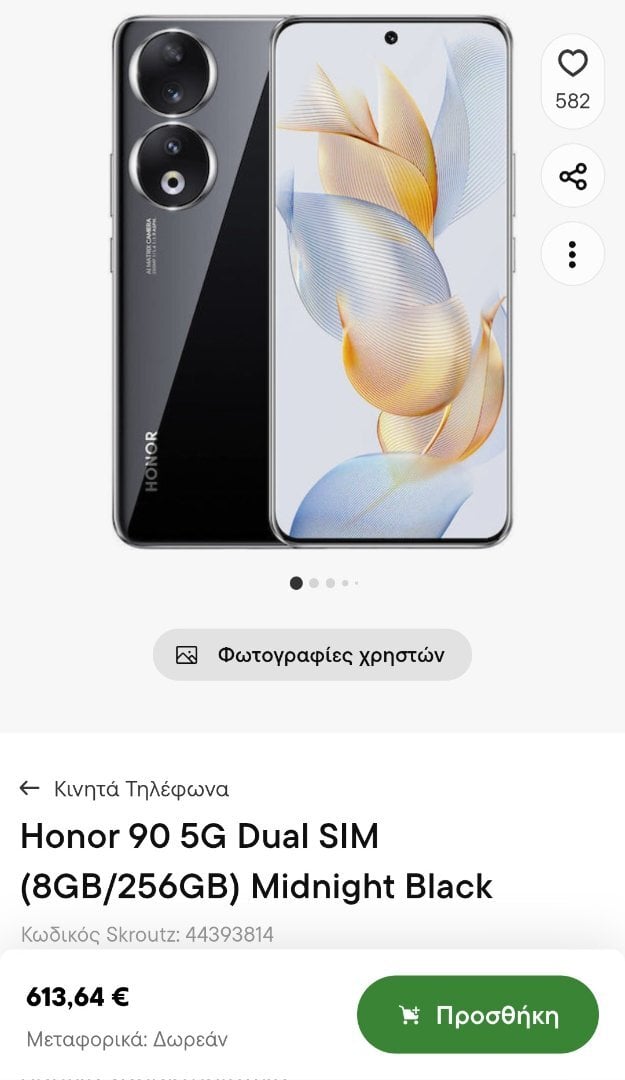Open the three-dot overflow menu

click(572, 254)
